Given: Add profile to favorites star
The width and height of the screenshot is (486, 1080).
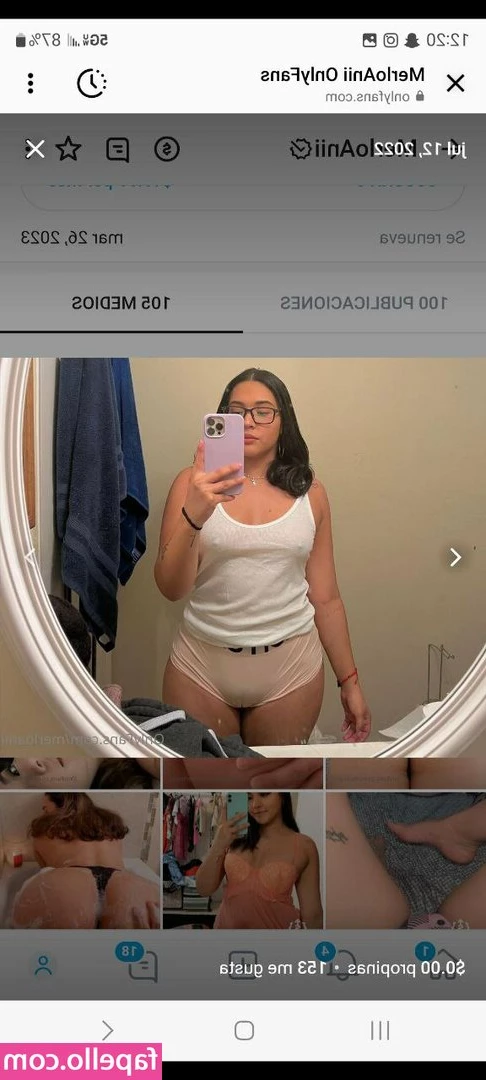Looking at the screenshot, I should [x=68, y=149].
